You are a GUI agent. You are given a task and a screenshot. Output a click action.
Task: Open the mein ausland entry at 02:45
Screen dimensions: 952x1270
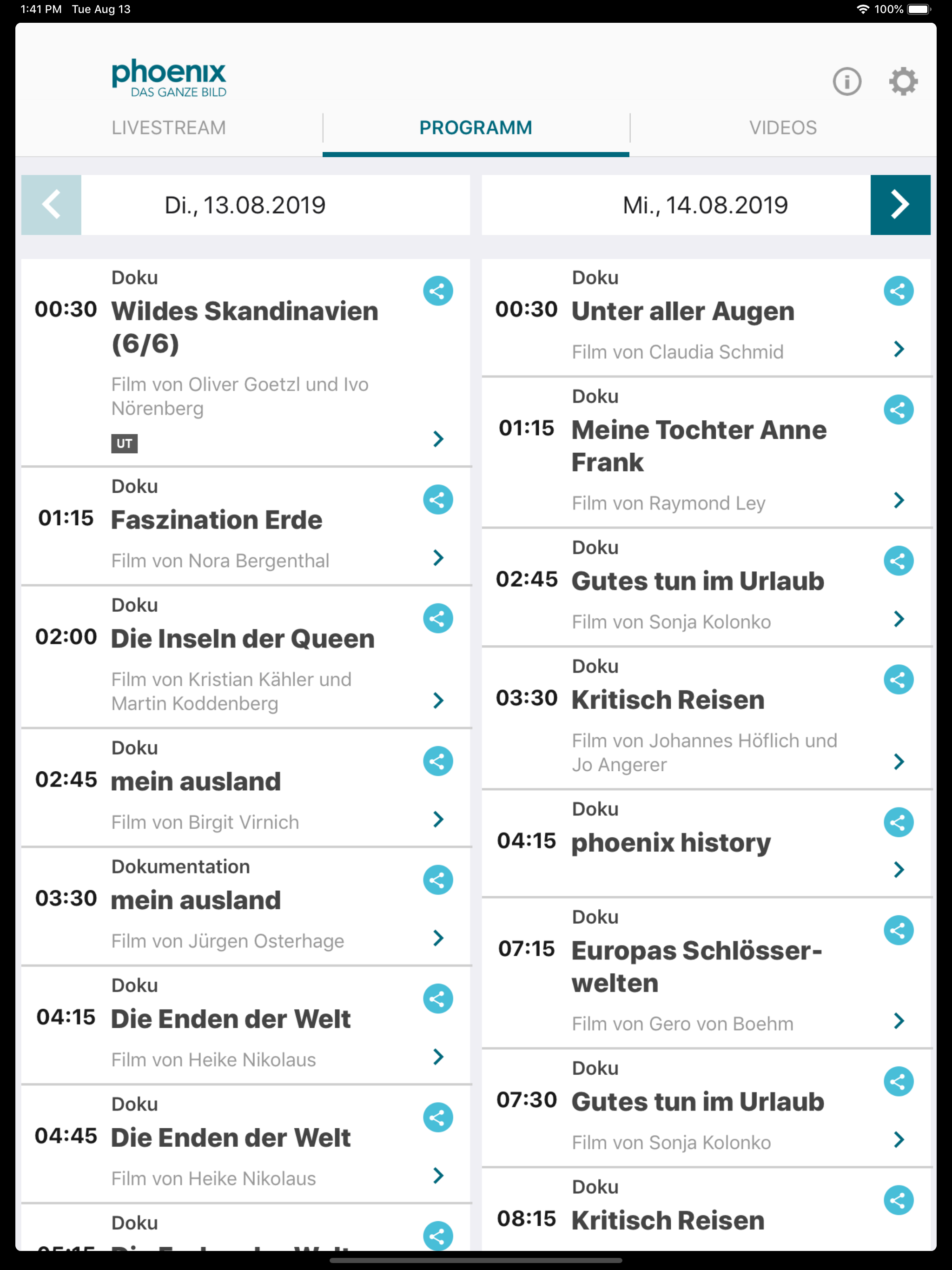pos(438,819)
